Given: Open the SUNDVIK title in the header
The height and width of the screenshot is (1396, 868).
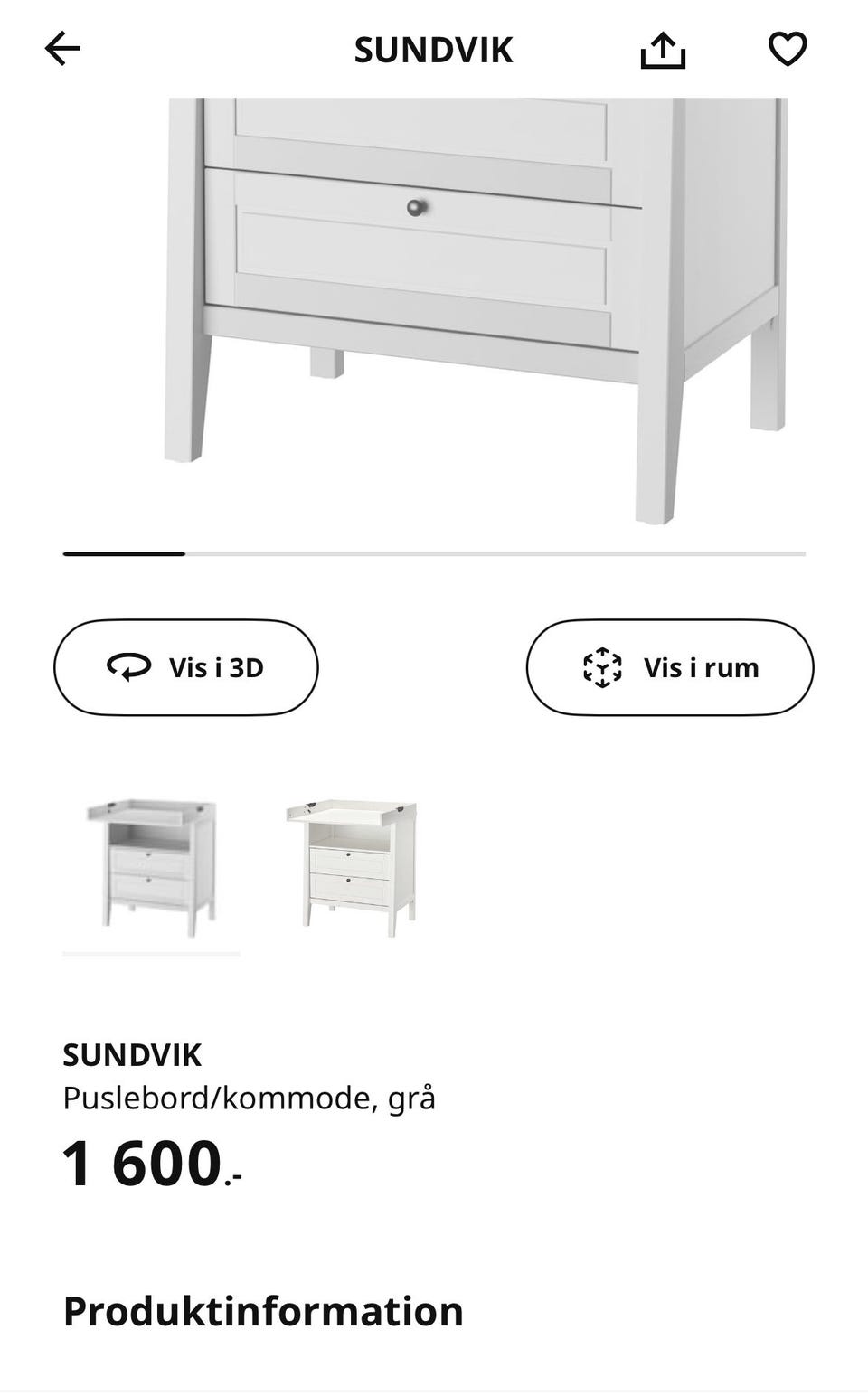Looking at the screenshot, I should click(x=433, y=51).
